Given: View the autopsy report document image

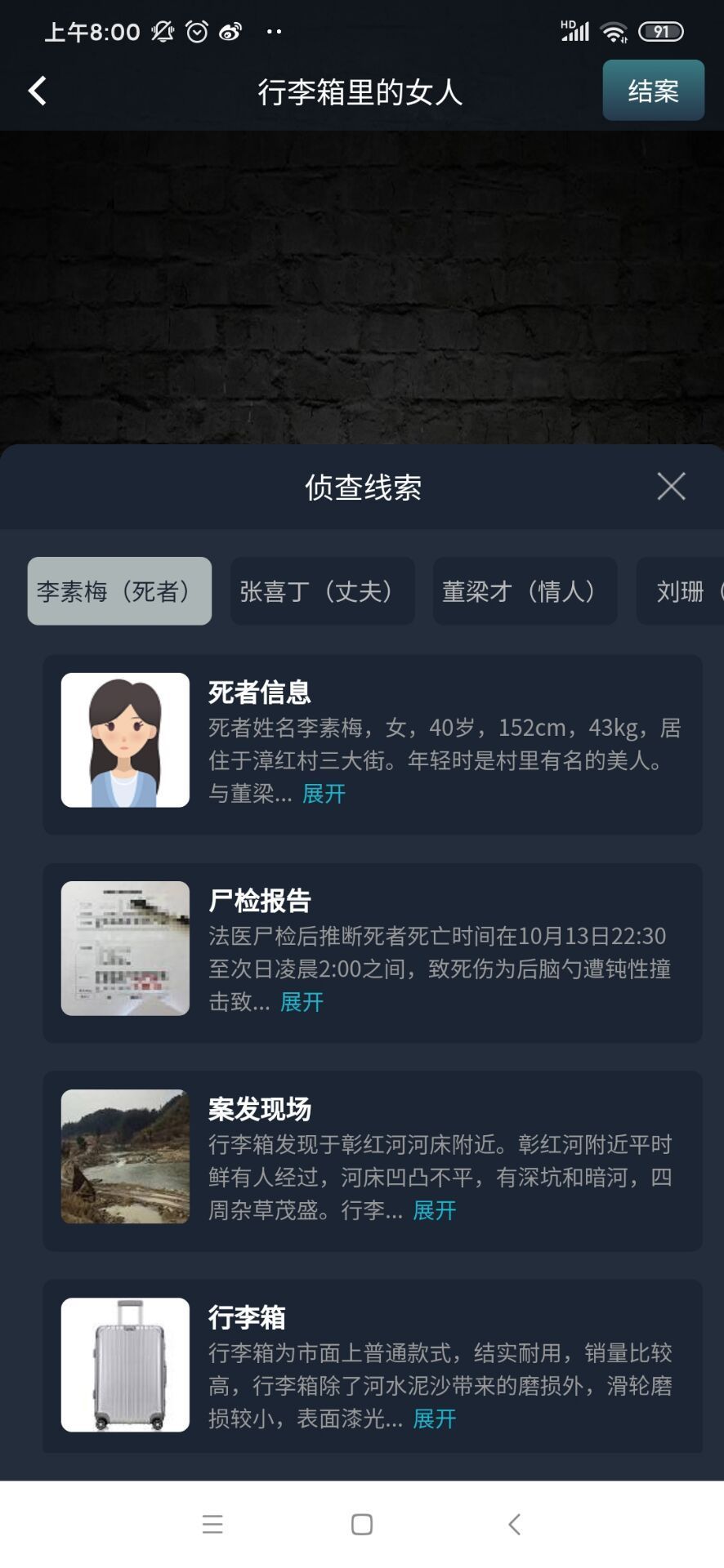Looking at the screenshot, I should [x=124, y=947].
